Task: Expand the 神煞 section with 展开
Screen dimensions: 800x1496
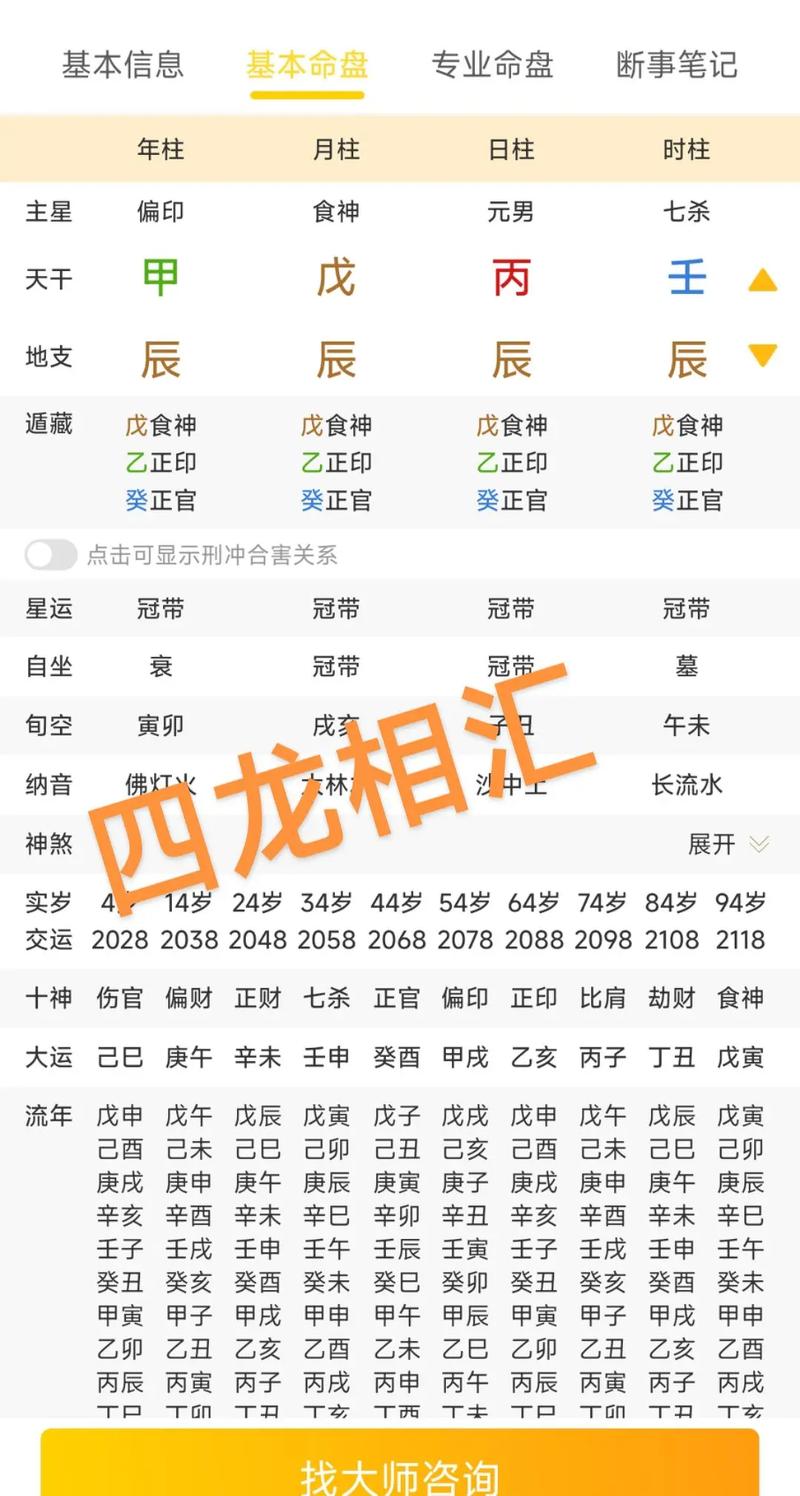Action: pyautogui.click(x=728, y=844)
